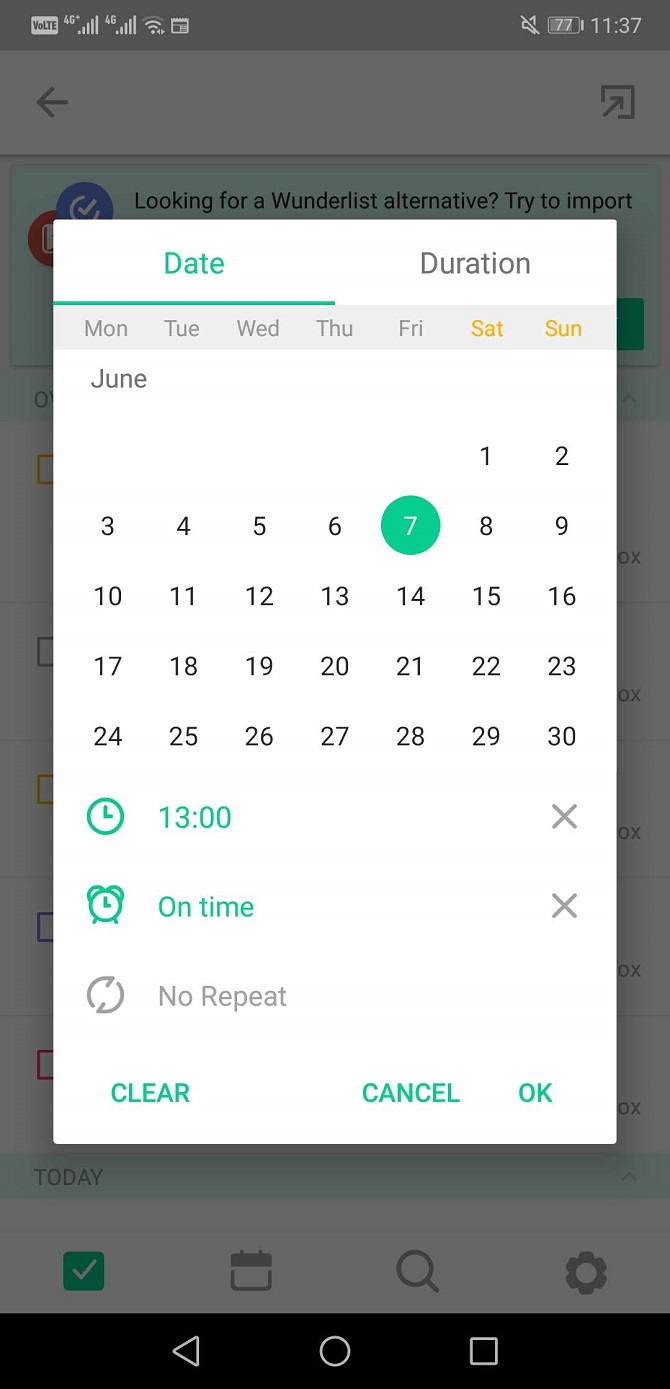
Task: Select June 26 as the date
Action: pyautogui.click(x=259, y=736)
